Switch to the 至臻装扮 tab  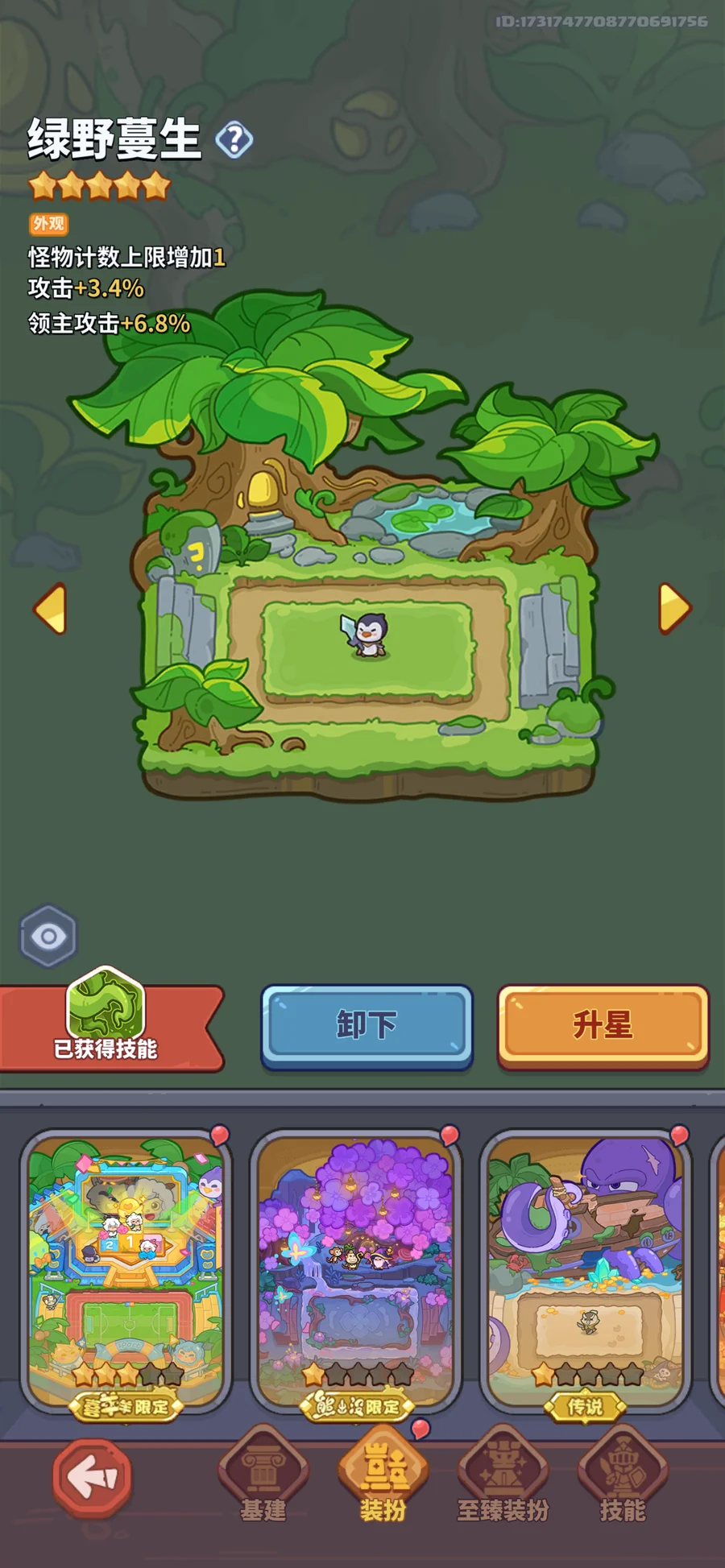pyautogui.click(x=503, y=1475)
